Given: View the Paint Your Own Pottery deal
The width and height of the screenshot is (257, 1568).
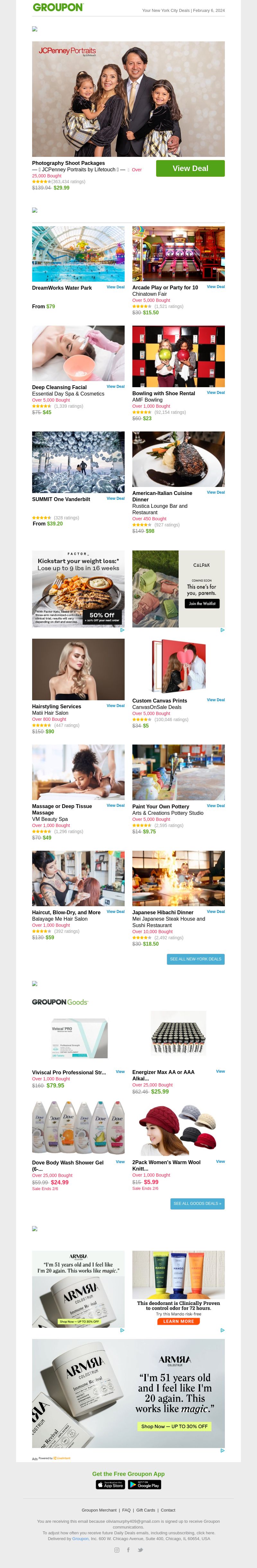Looking at the screenshot, I should click(216, 806).
